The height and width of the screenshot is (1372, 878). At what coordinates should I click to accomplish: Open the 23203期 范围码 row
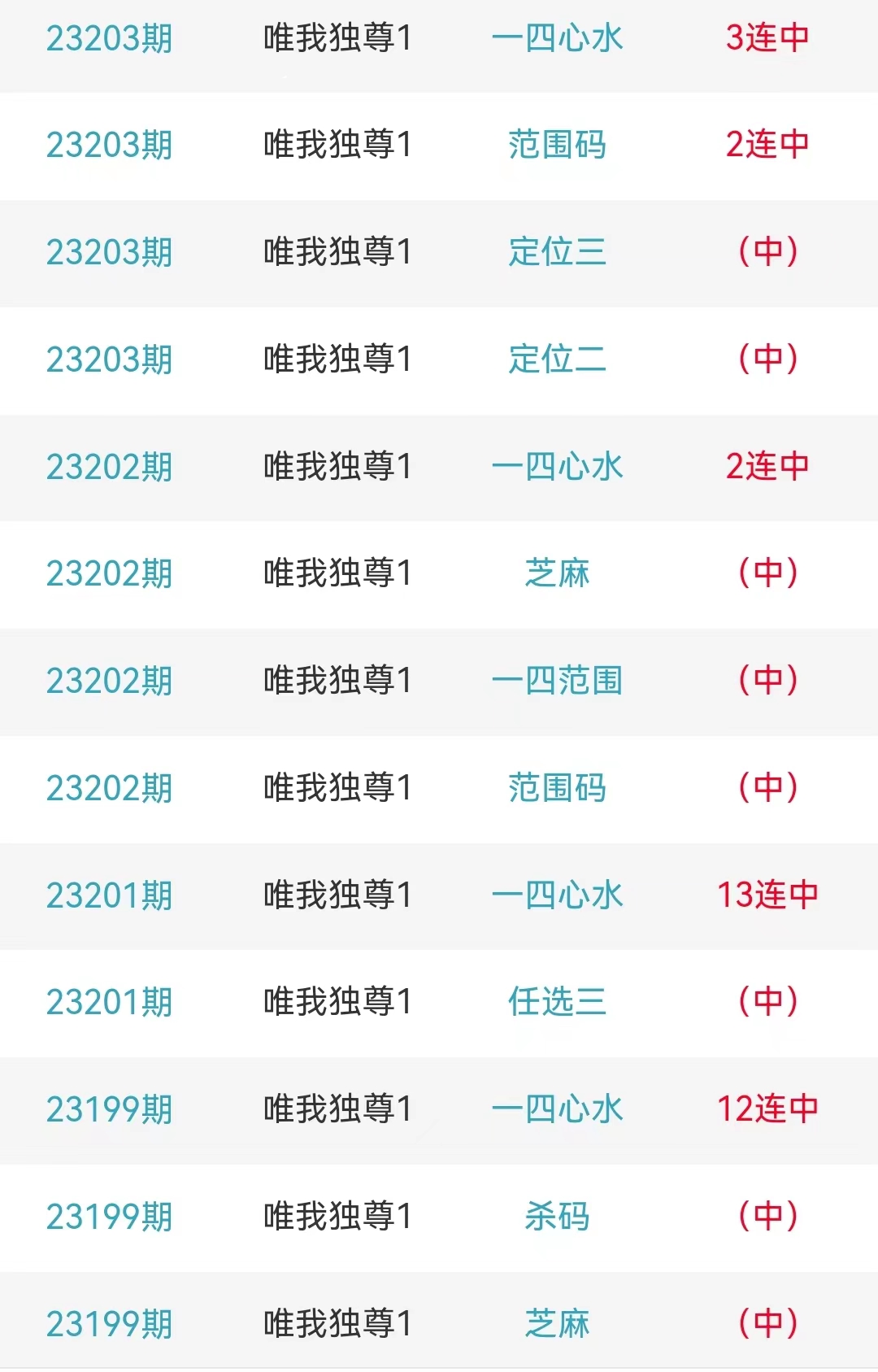click(557, 146)
